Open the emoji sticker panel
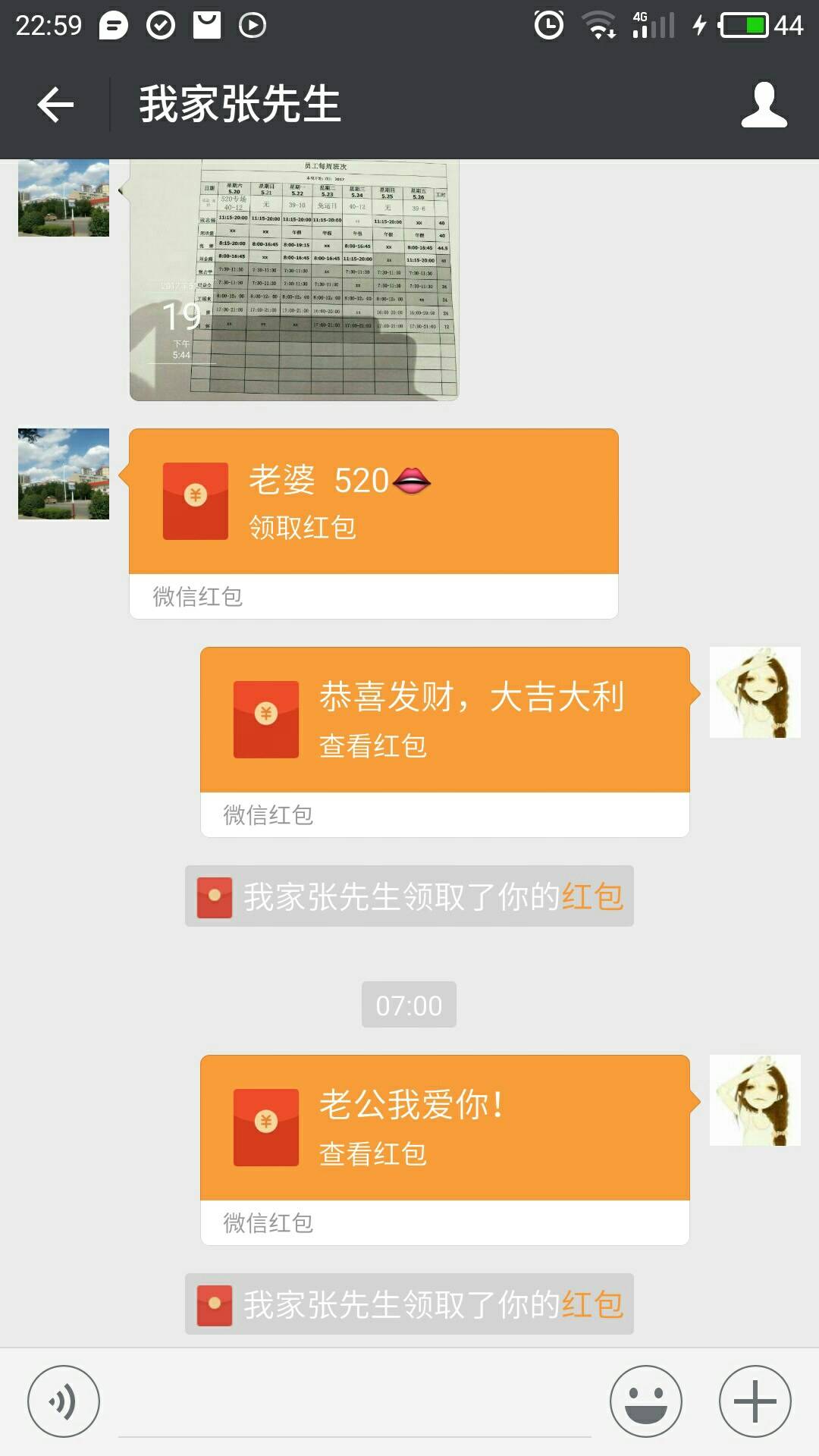 coord(646,1401)
